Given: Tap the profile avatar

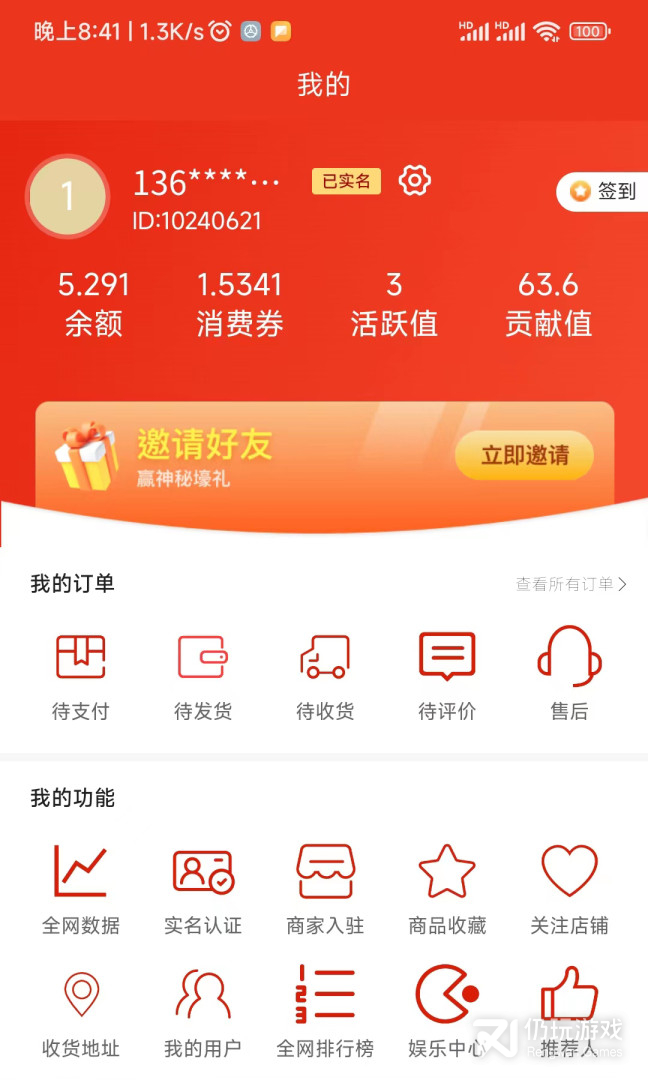Looking at the screenshot, I should (67, 197).
